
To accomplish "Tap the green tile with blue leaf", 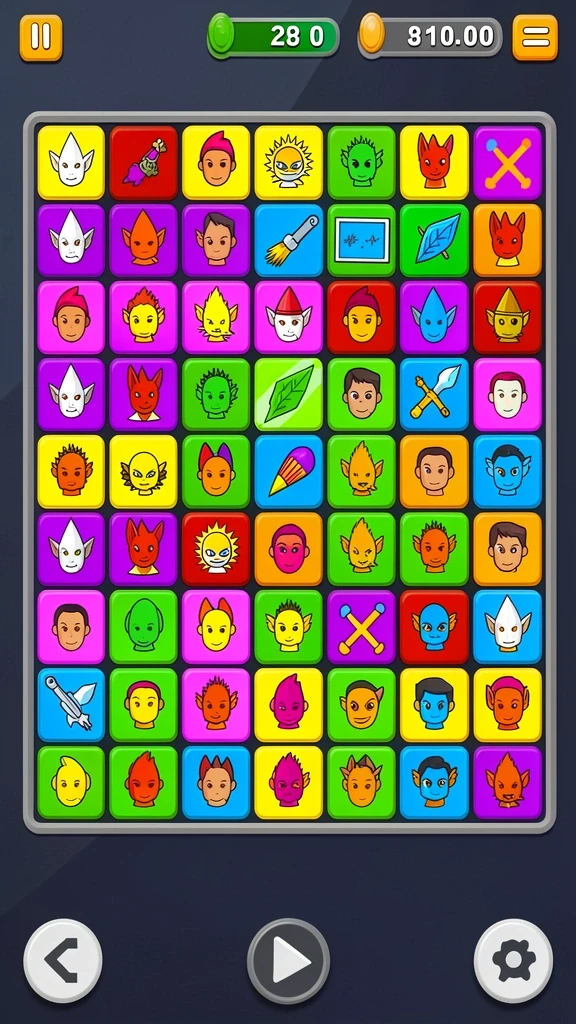I will [x=434, y=240].
